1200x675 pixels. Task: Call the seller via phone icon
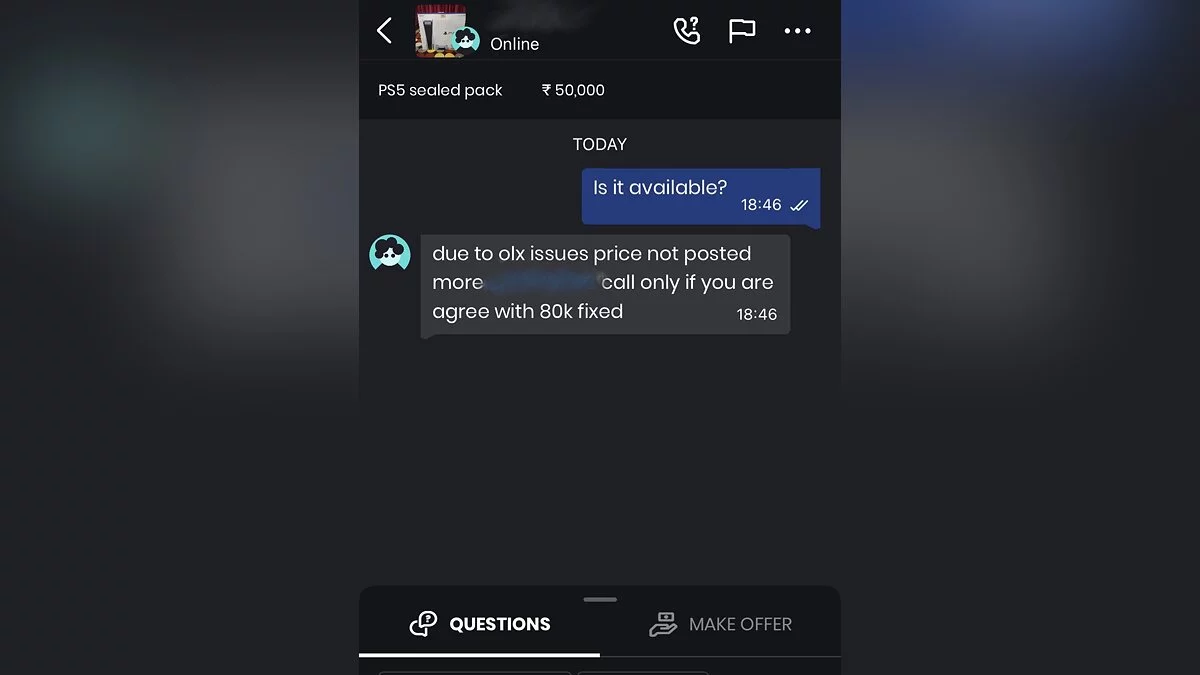tap(687, 31)
